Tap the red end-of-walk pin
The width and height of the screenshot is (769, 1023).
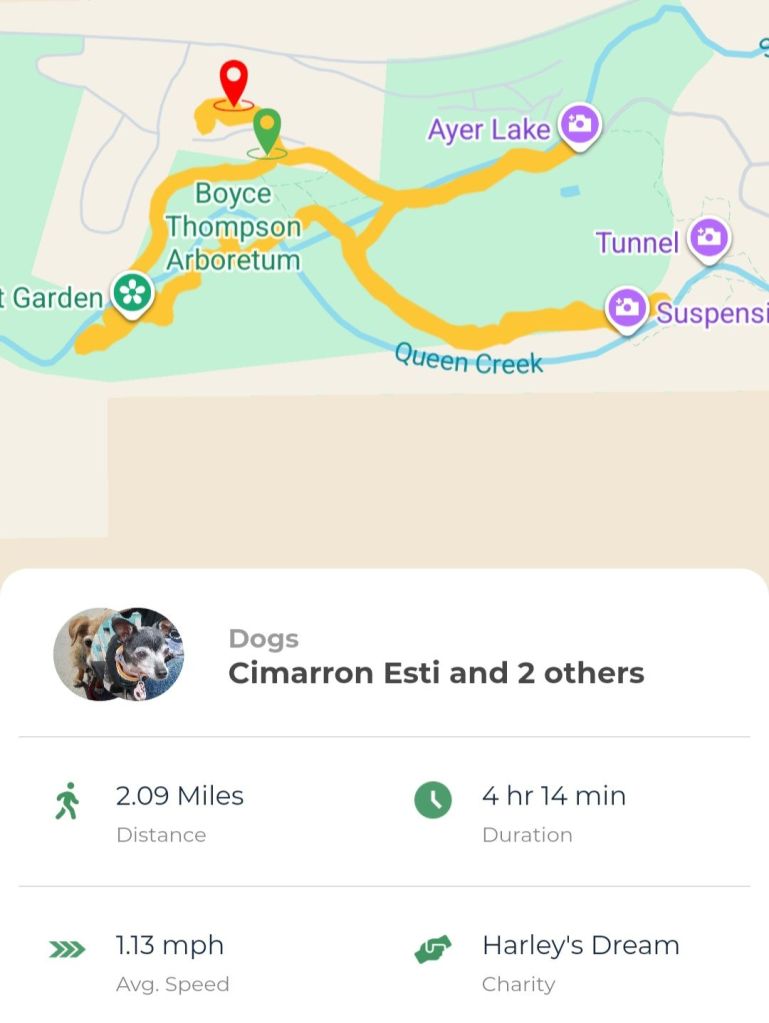pos(234,80)
